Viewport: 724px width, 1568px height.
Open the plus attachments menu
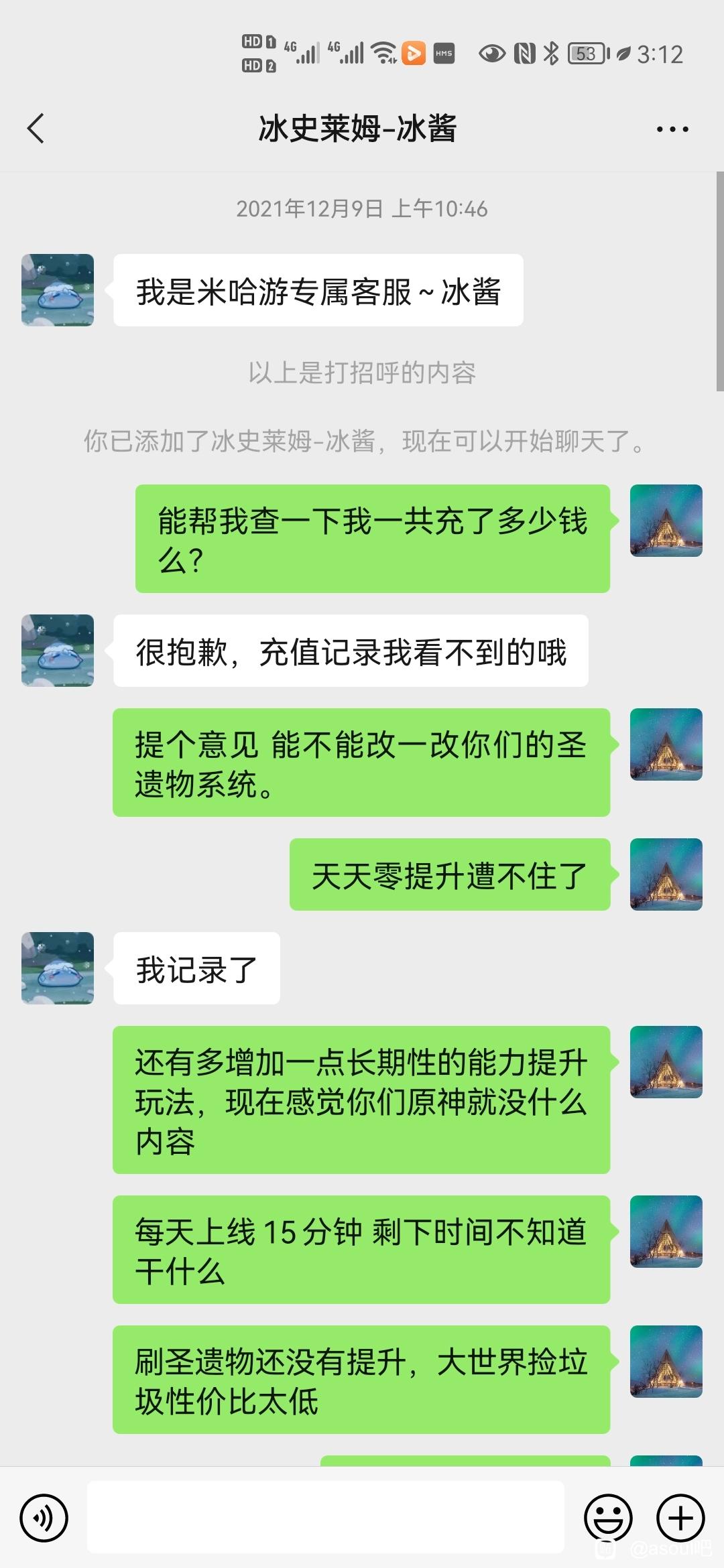pos(680,1518)
